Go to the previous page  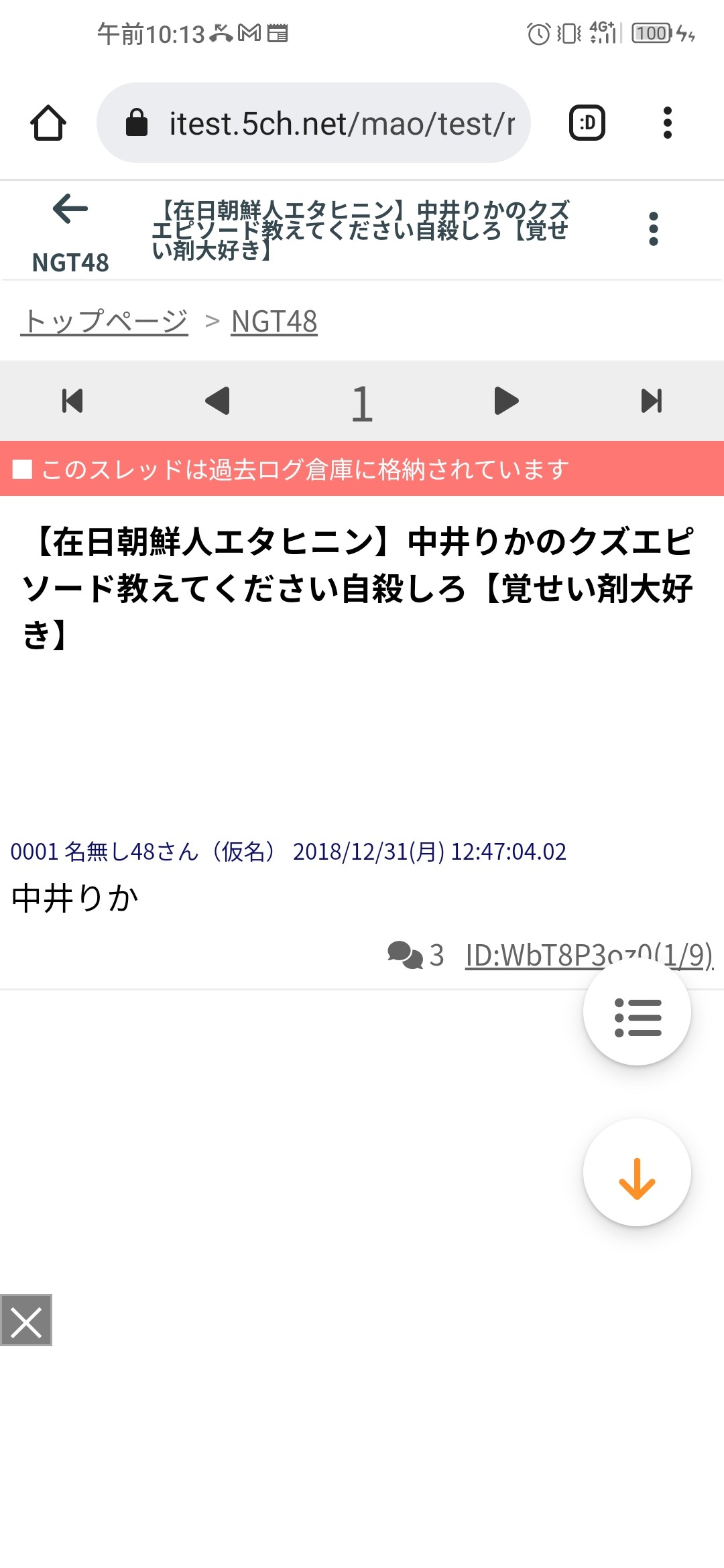coord(217,401)
